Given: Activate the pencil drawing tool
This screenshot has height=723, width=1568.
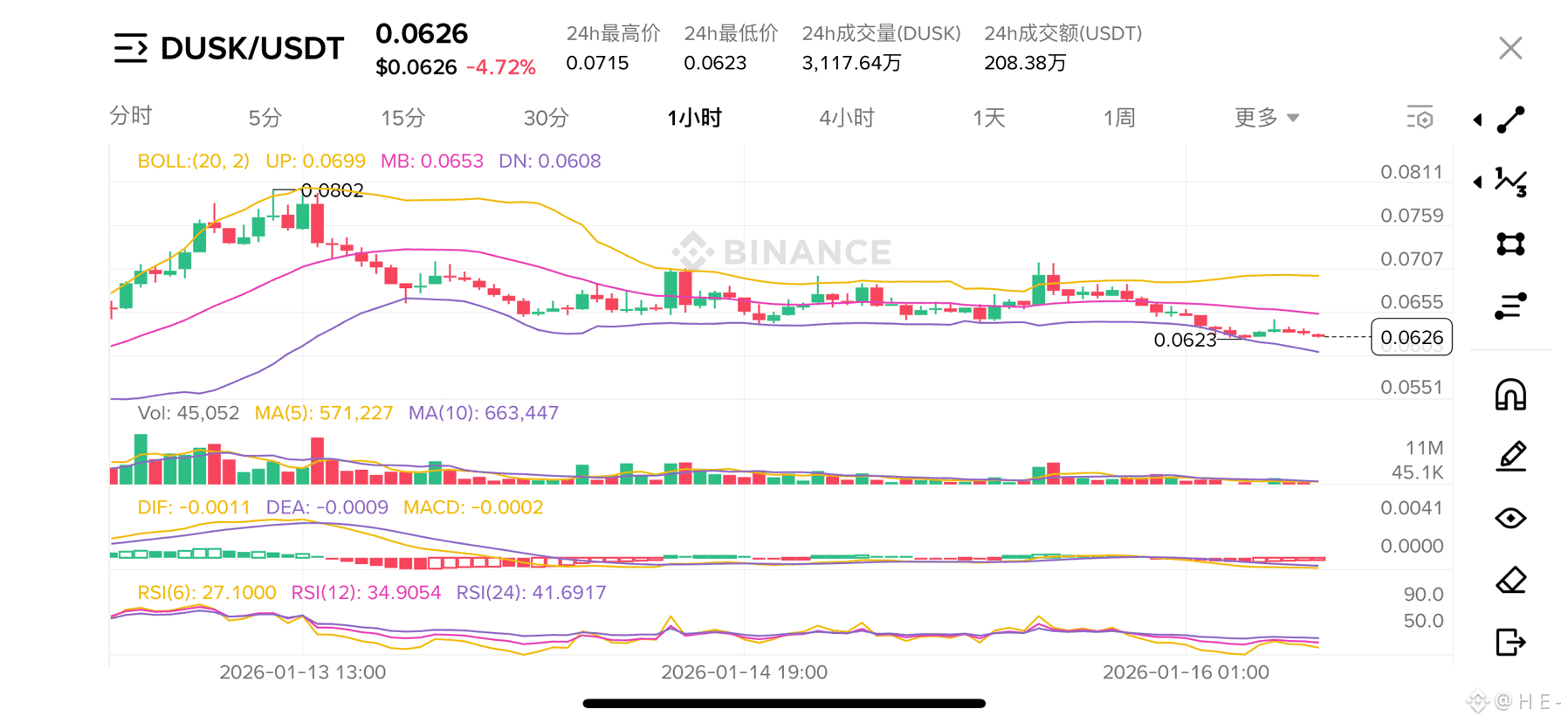Looking at the screenshot, I should click(1510, 456).
